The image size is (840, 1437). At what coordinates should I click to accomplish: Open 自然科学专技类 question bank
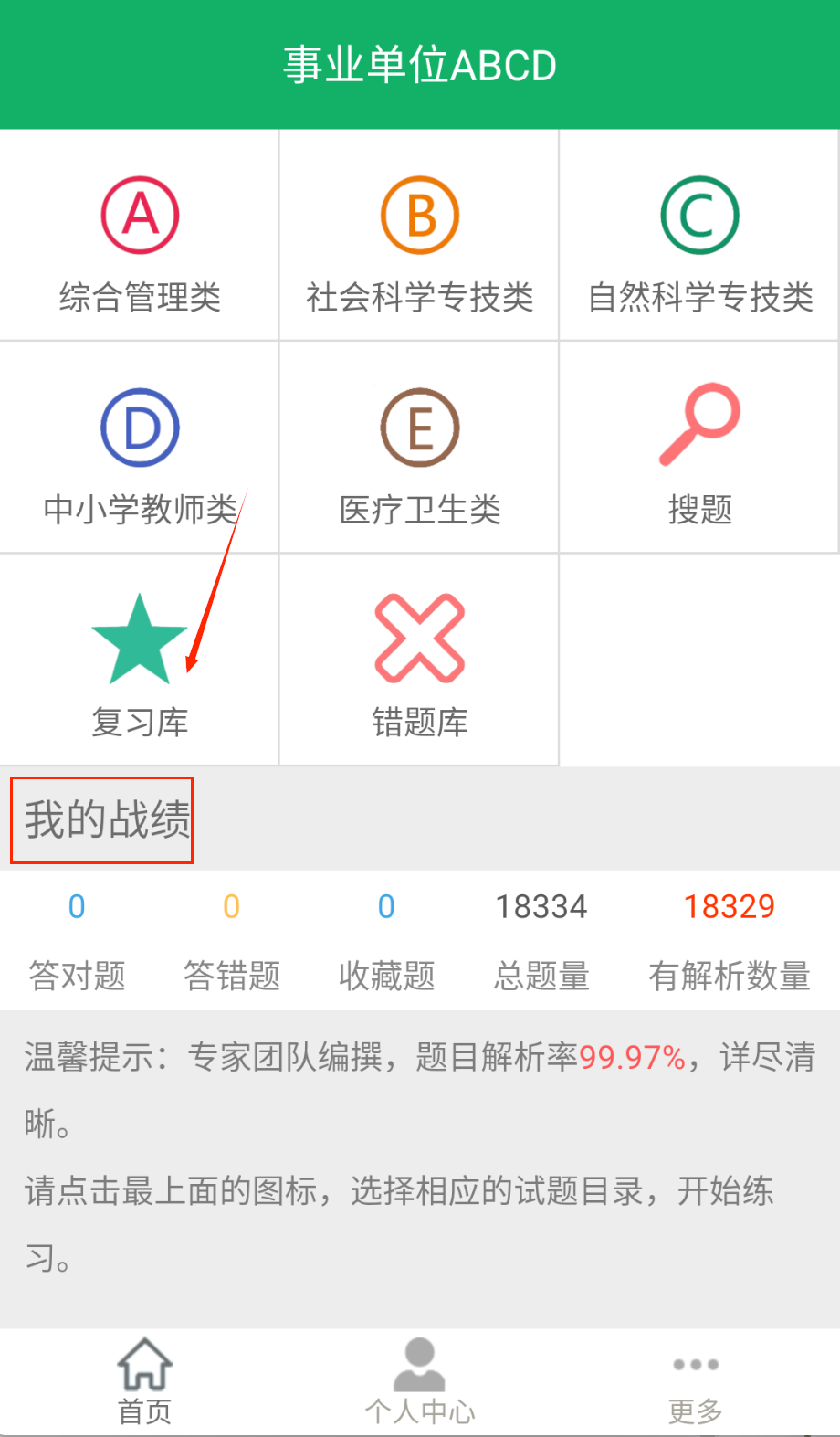point(699,239)
